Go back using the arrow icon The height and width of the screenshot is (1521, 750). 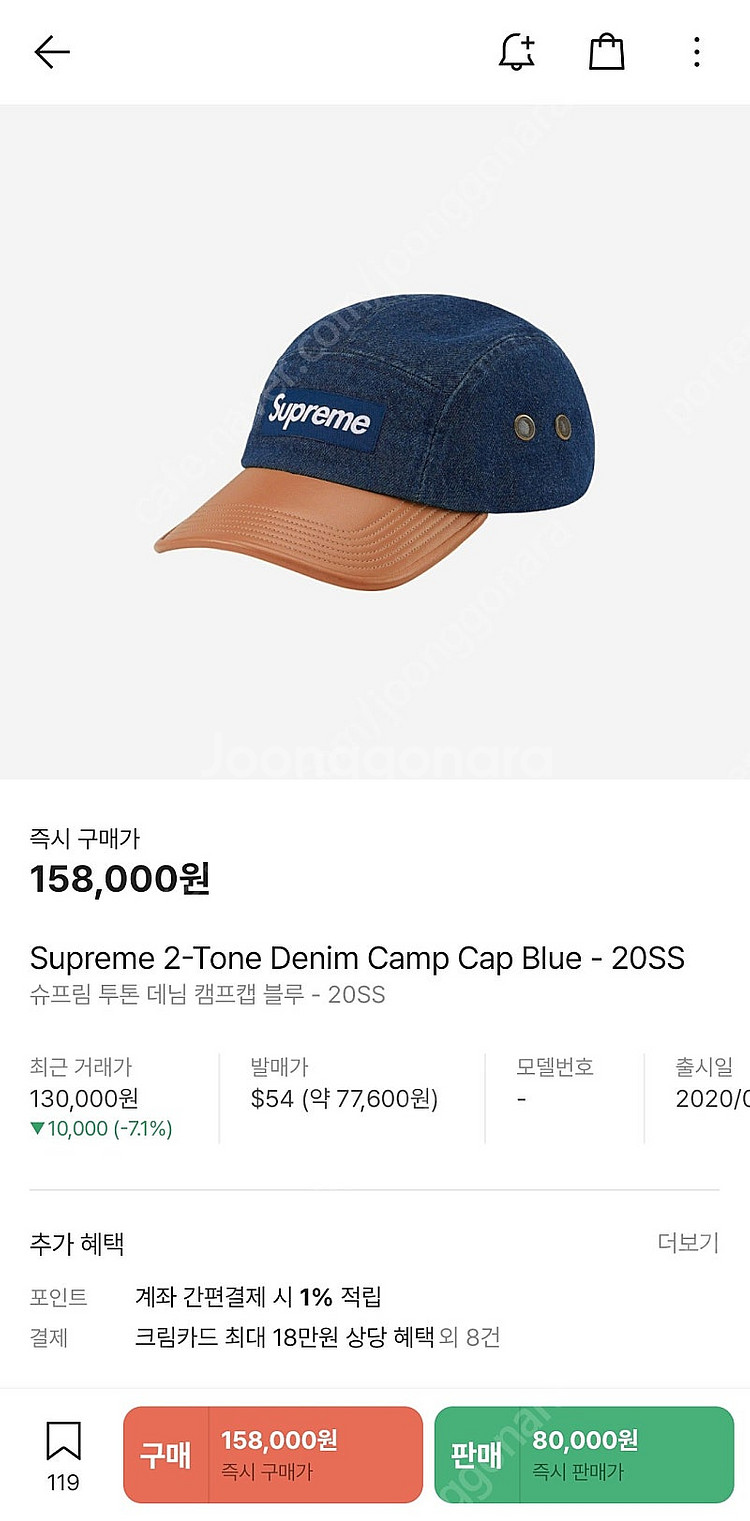coord(52,52)
